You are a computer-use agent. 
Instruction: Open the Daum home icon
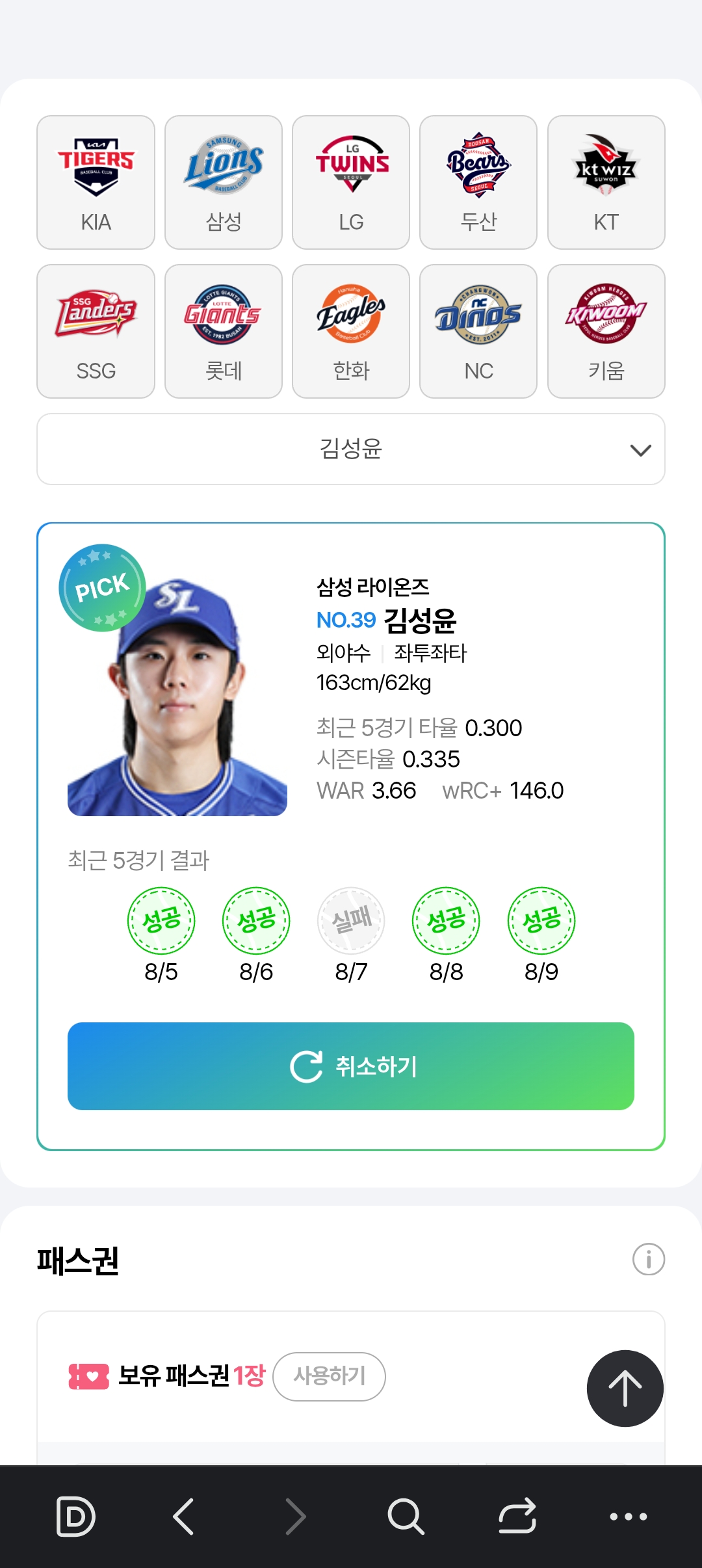click(76, 1516)
